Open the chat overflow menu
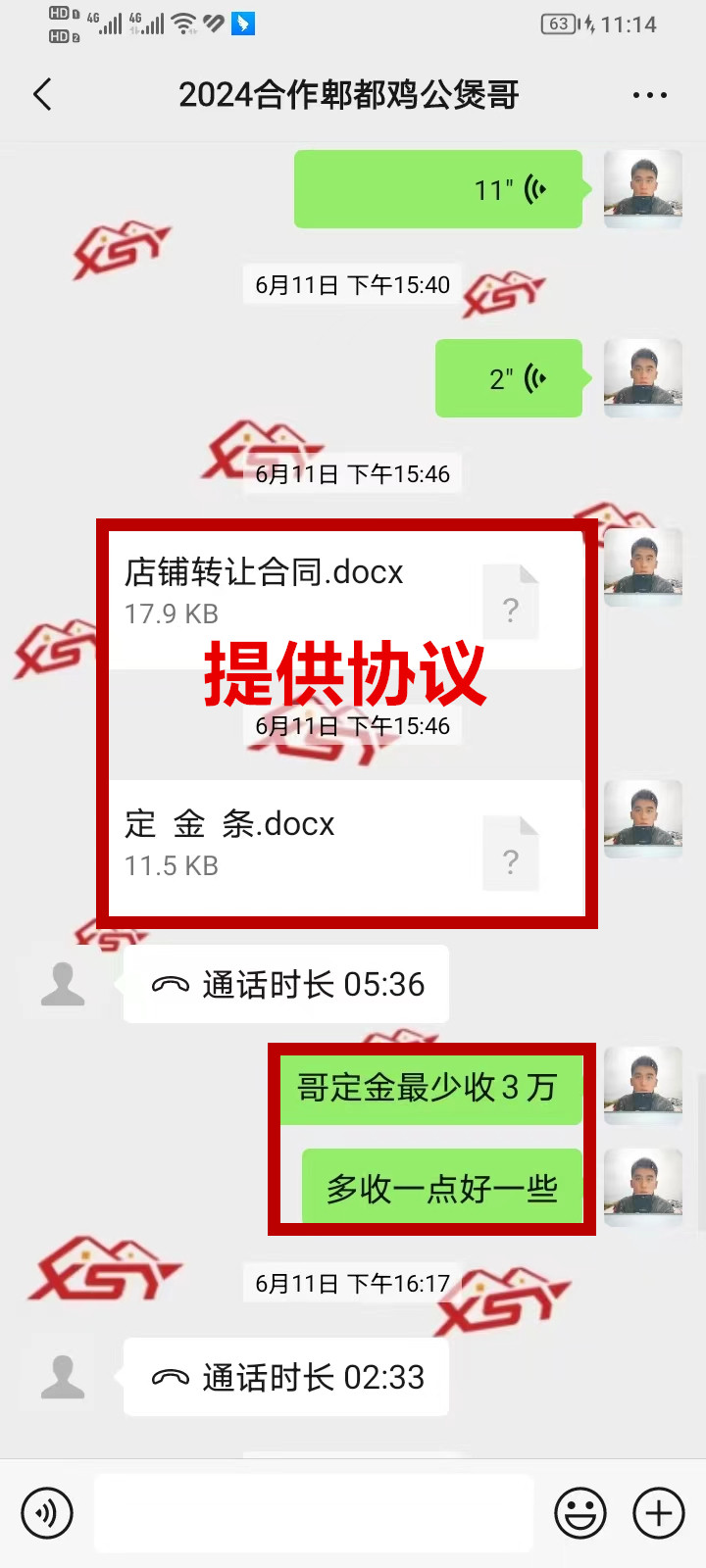 (x=649, y=95)
